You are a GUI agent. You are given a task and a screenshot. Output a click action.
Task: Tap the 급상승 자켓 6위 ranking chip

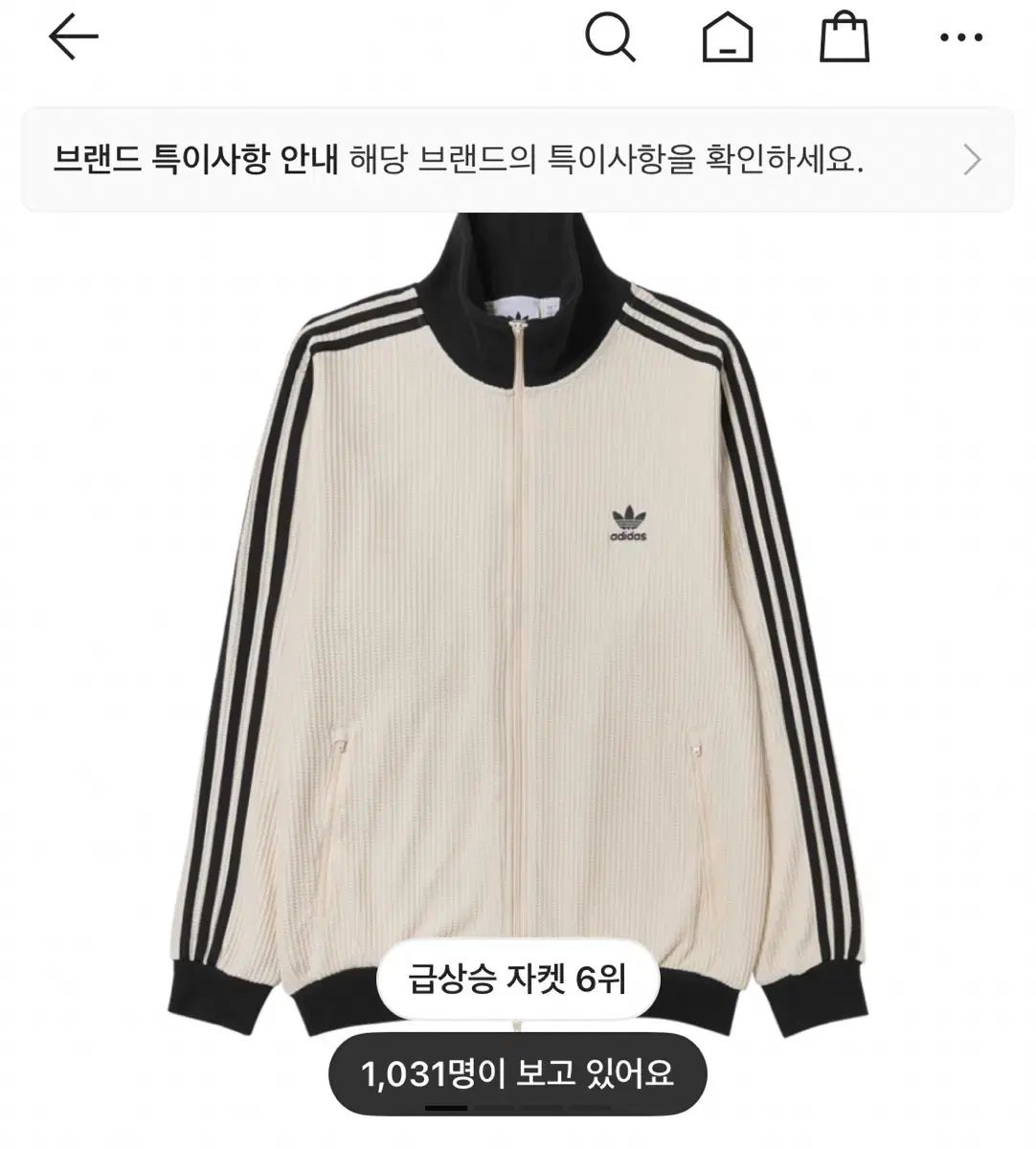coord(517,982)
